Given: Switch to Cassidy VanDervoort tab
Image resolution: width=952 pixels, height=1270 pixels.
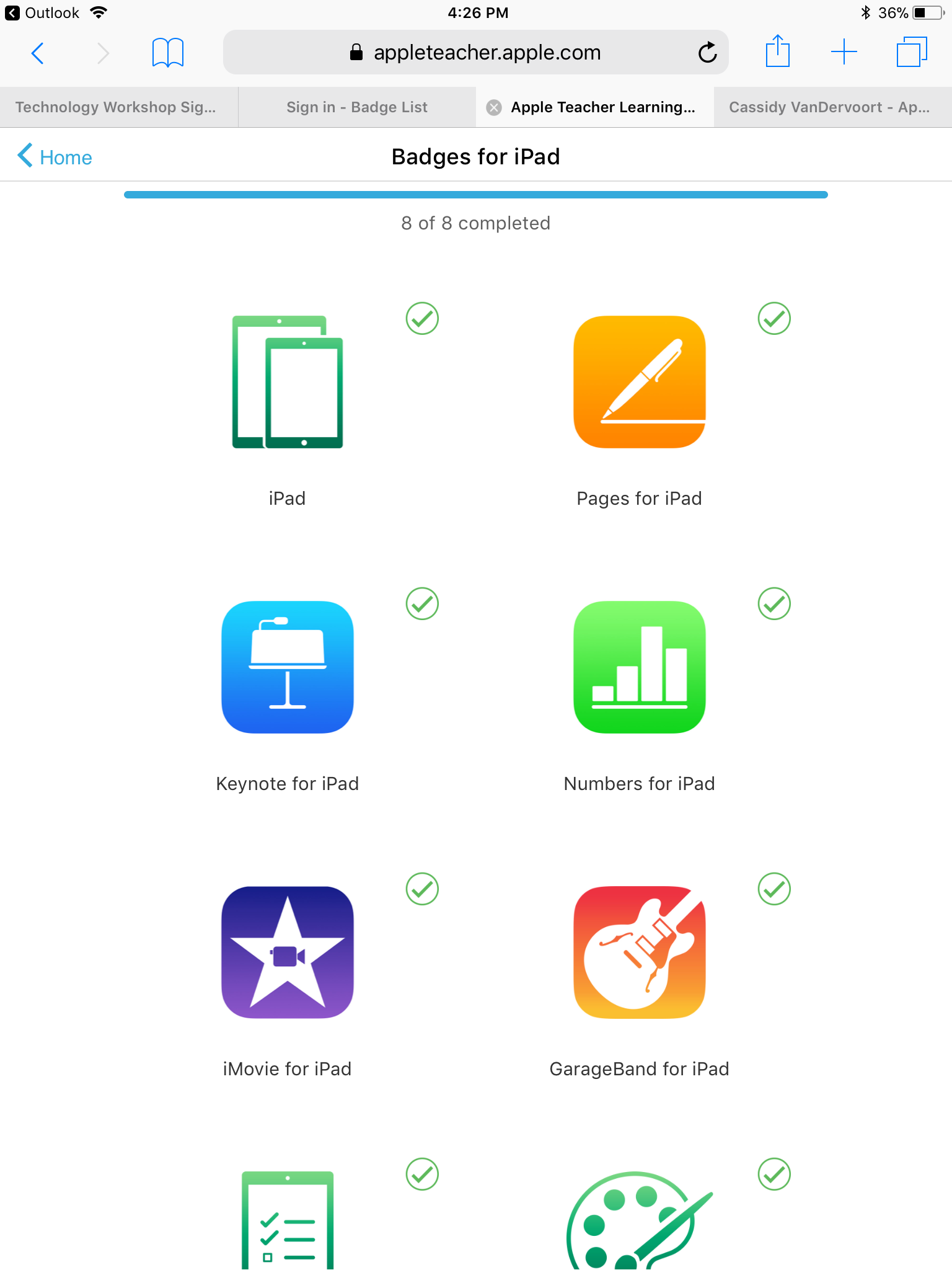Looking at the screenshot, I should click(829, 107).
